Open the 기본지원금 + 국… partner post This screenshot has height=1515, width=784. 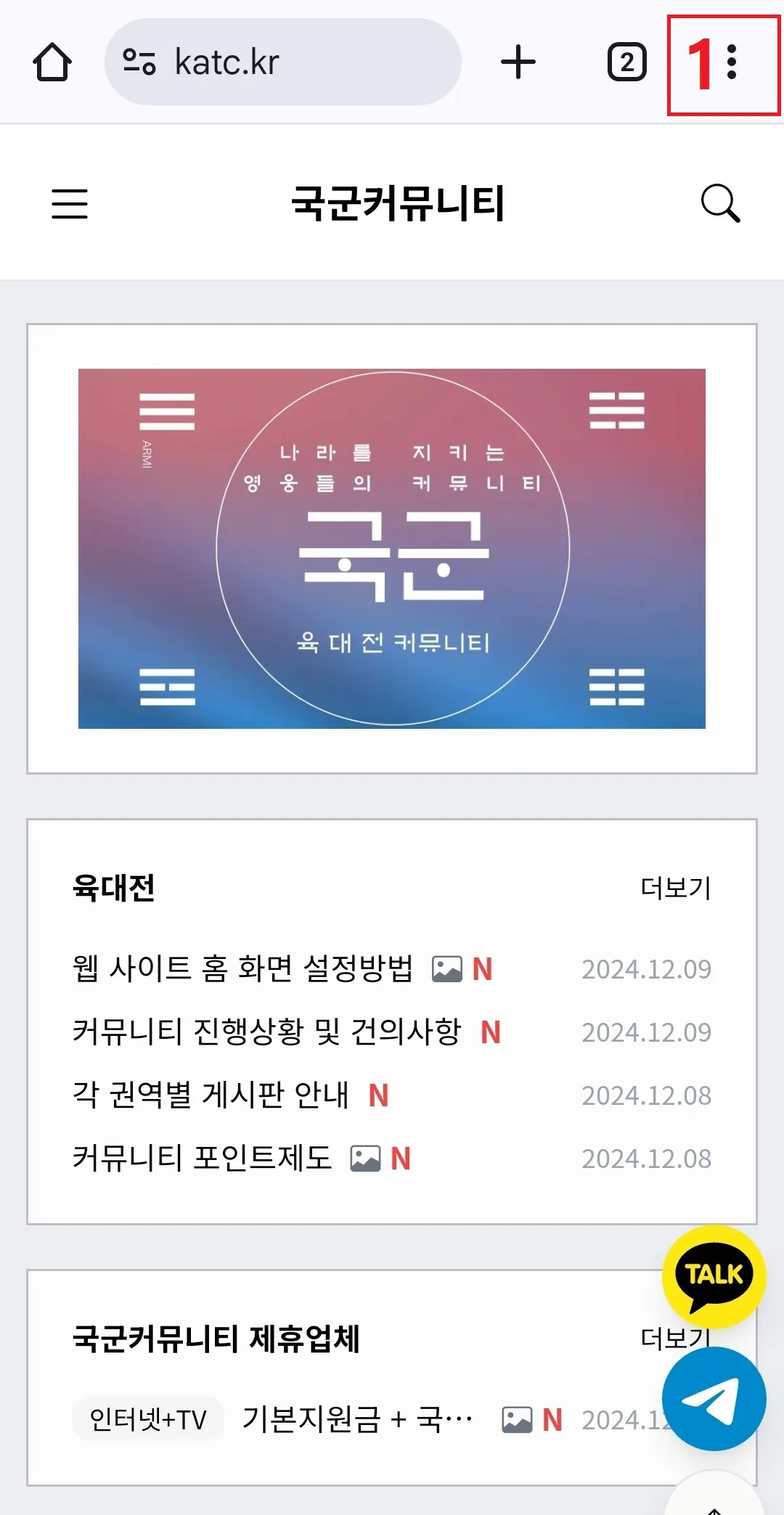pos(357,1419)
